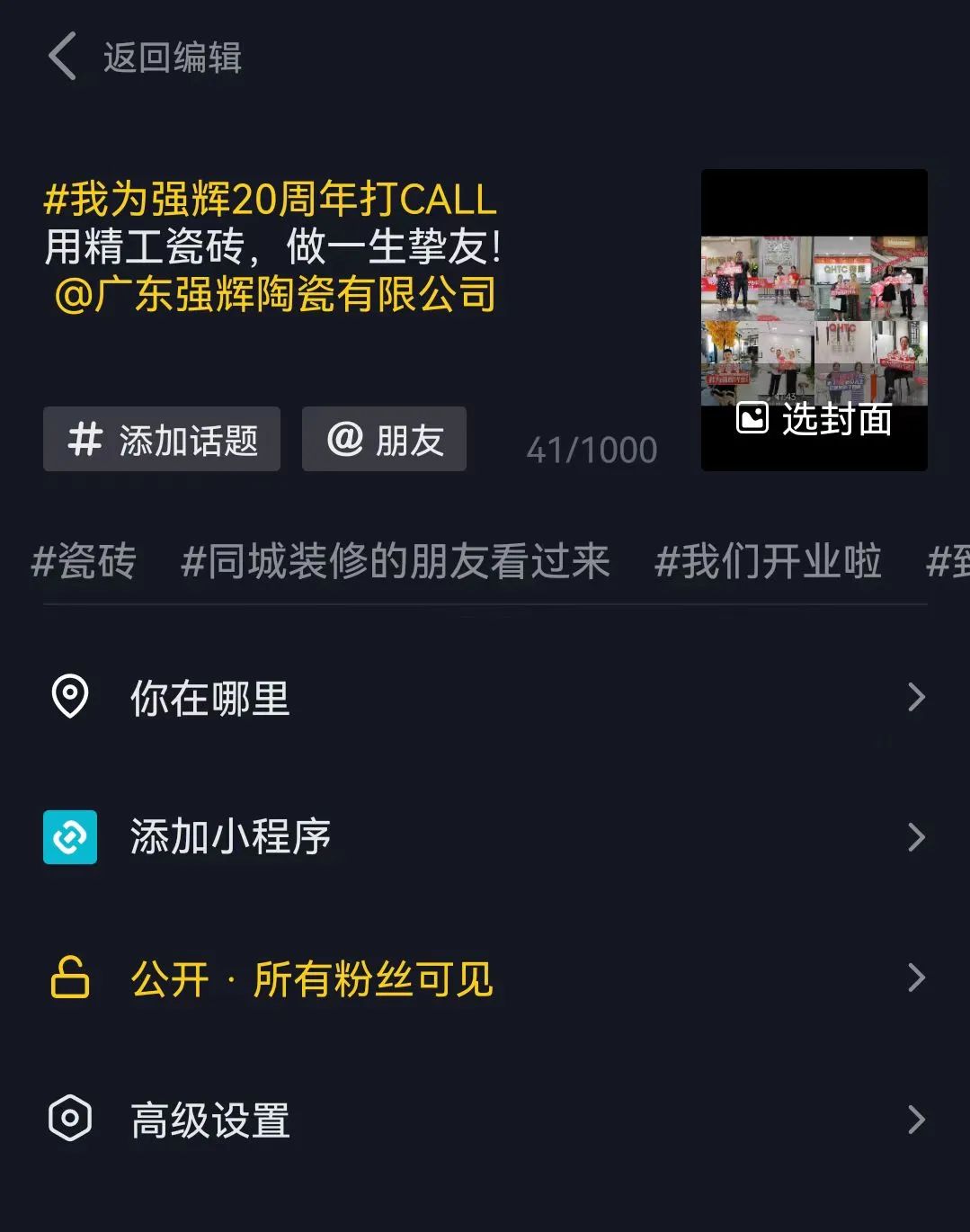Screen dimensions: 970x1232
Task: Click the # icon inside 添加话题 button
Action: (x=86, y=439)
